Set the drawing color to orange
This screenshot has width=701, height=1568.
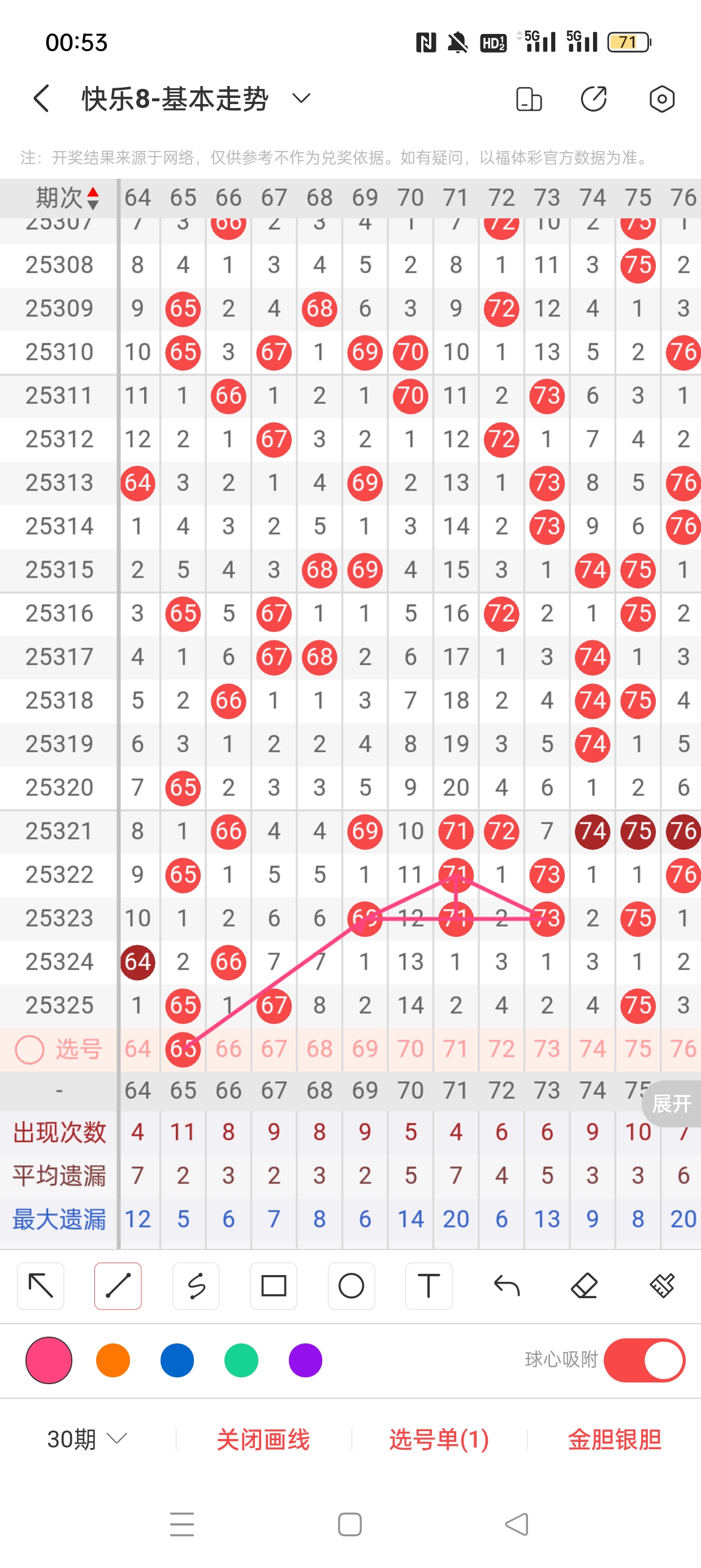113,1360
